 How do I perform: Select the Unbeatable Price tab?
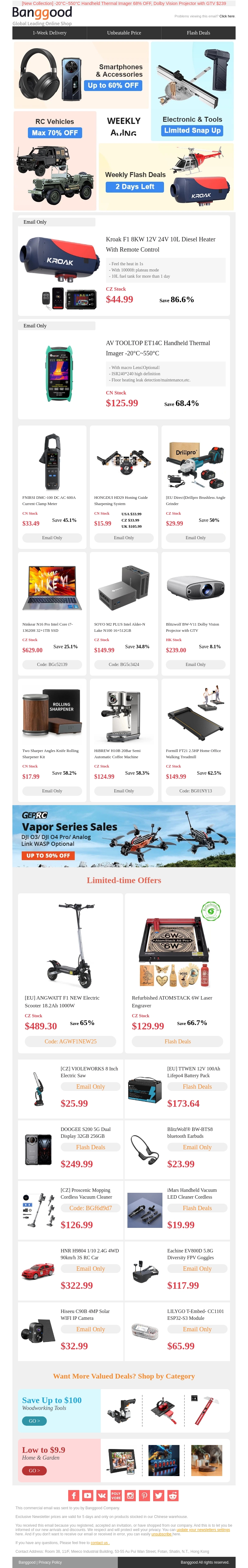(x=124, y=33)
